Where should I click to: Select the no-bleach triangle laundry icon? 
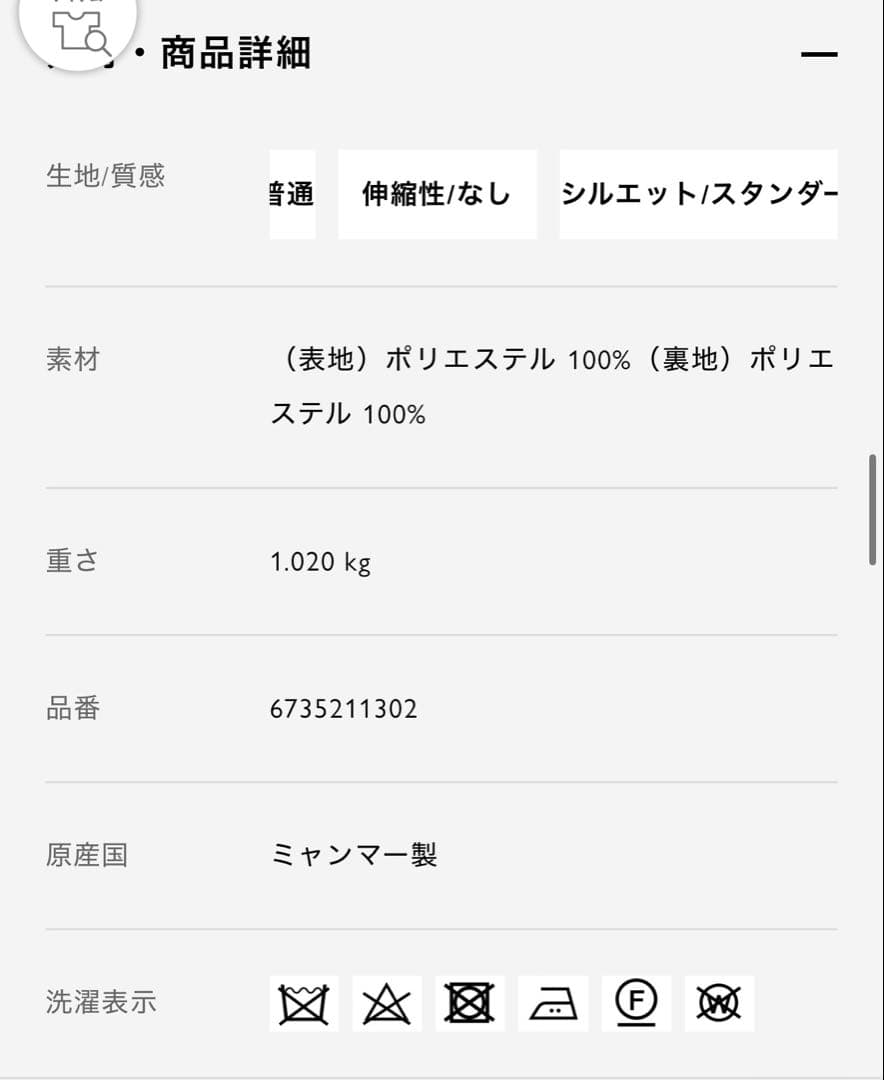pyautogui.click(x=386, y=1003)
